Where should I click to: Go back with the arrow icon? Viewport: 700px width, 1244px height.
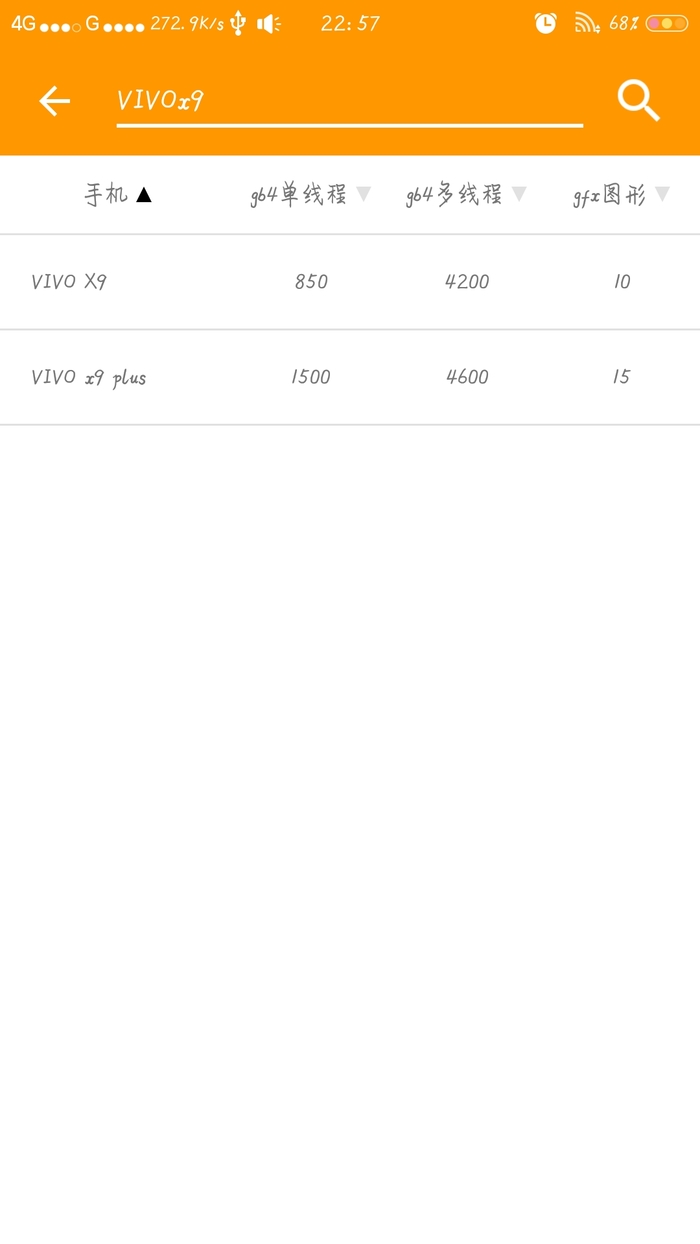tap(55, 101)
